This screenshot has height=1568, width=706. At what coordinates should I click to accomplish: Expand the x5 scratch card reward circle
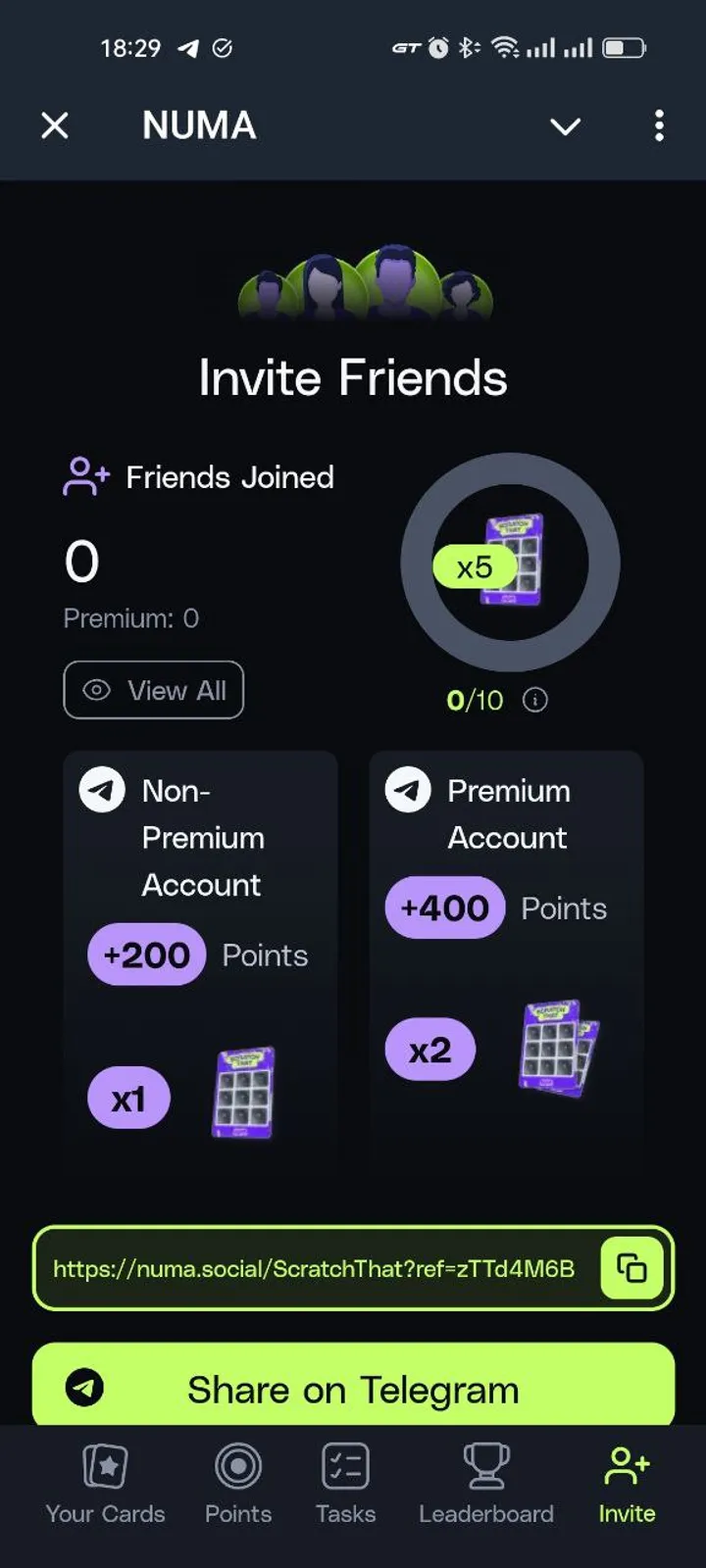[510, 563]
